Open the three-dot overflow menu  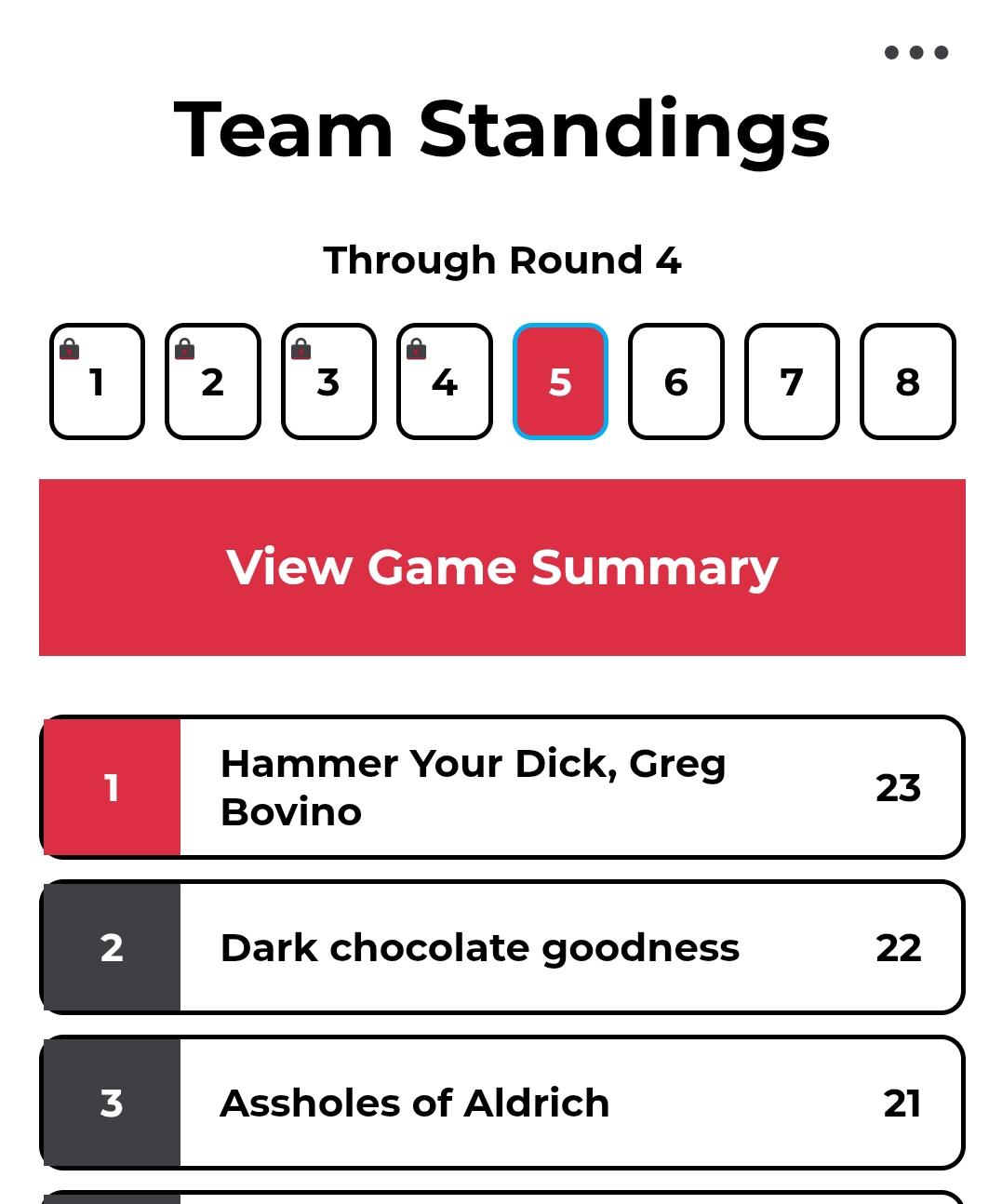pos(915,52)
